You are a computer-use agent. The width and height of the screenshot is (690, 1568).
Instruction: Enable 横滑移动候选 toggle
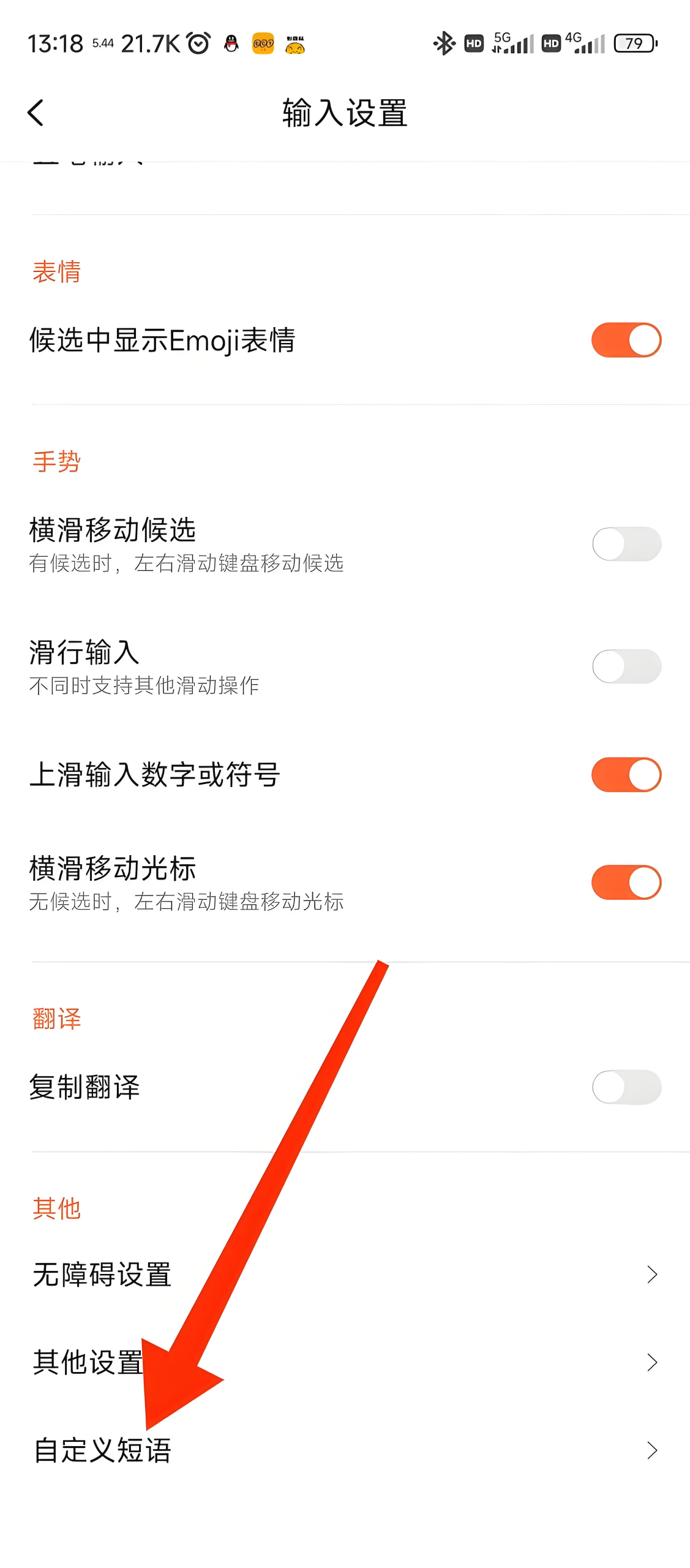[626, 544]
